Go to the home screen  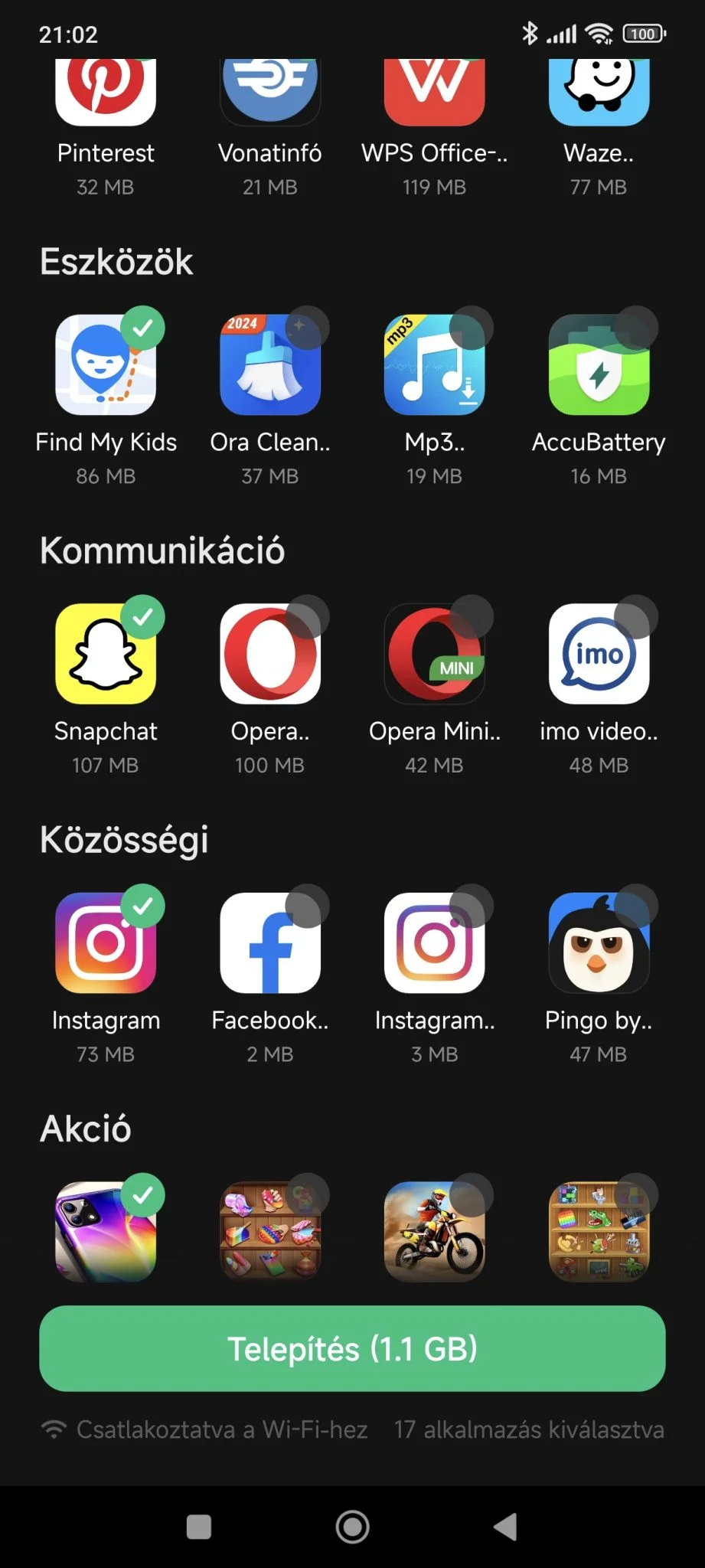[x=352, y=1527]
